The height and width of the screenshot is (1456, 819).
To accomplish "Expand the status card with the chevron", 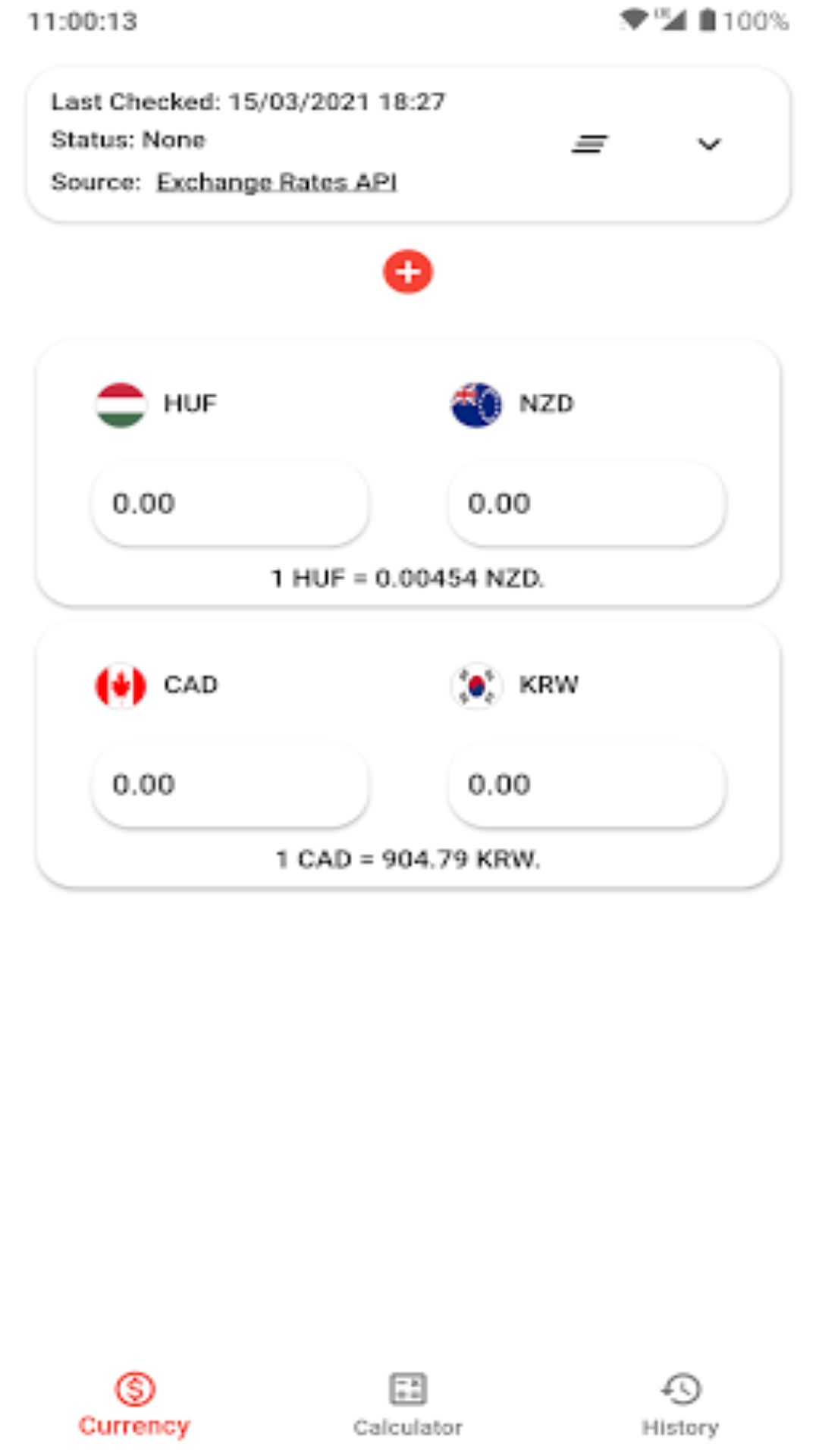I will [x=709, y=144].
